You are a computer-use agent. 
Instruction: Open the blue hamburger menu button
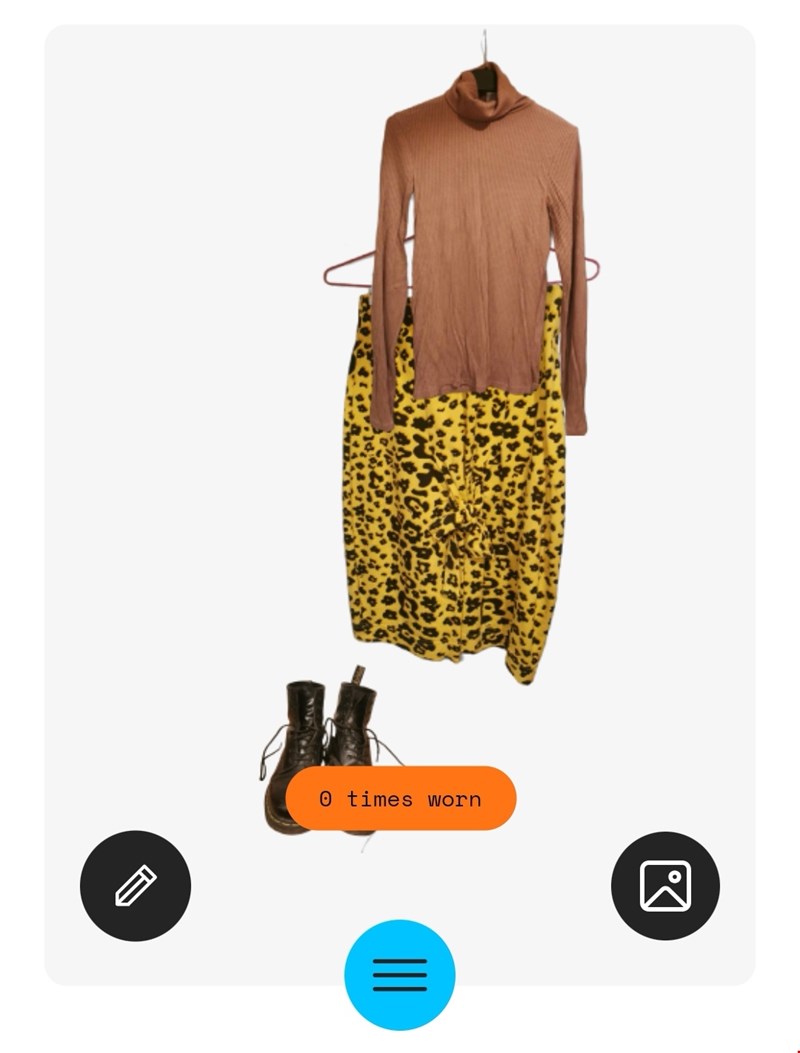click(x=400, y=975)
